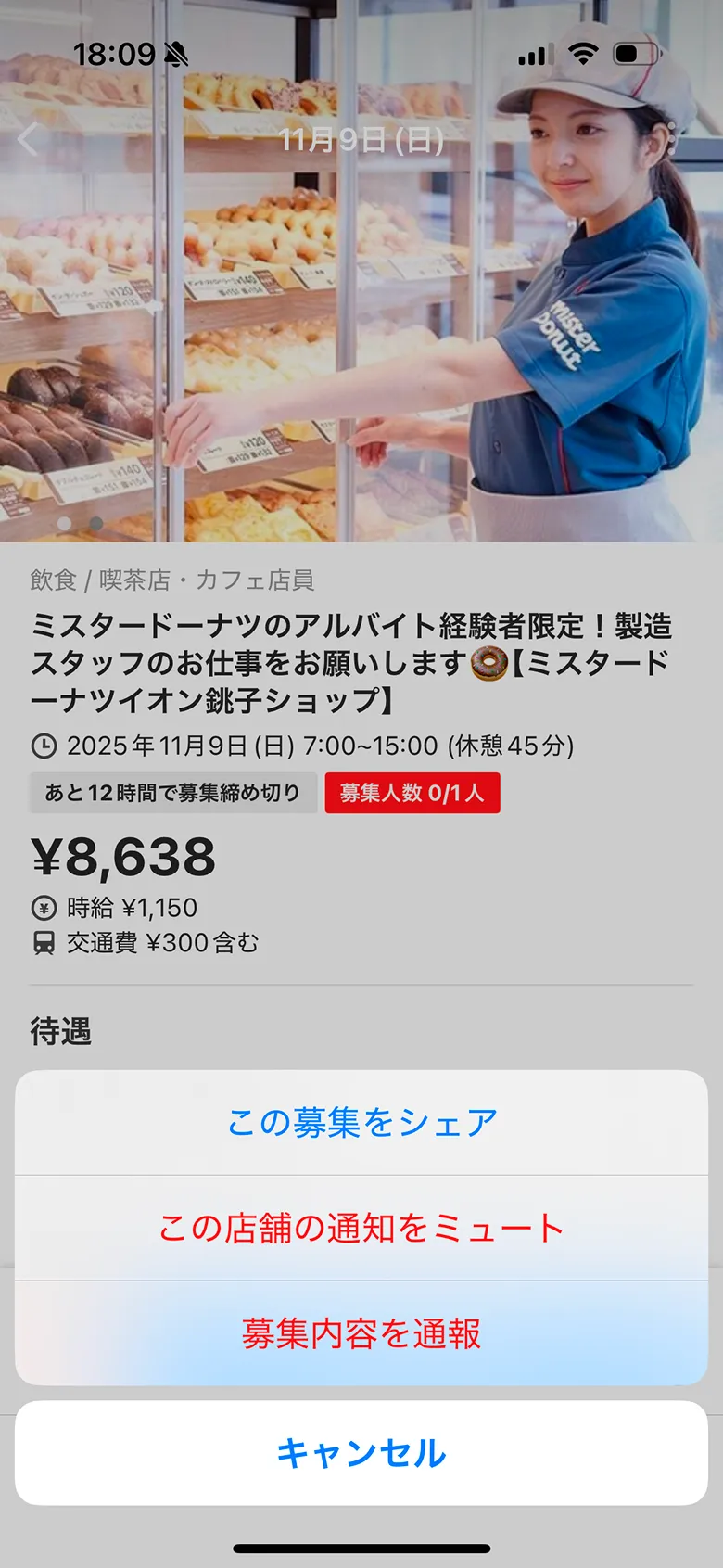Select この募集をシェア in the action sheet
Screen dimensions: 723x1568
[361, 1122]
